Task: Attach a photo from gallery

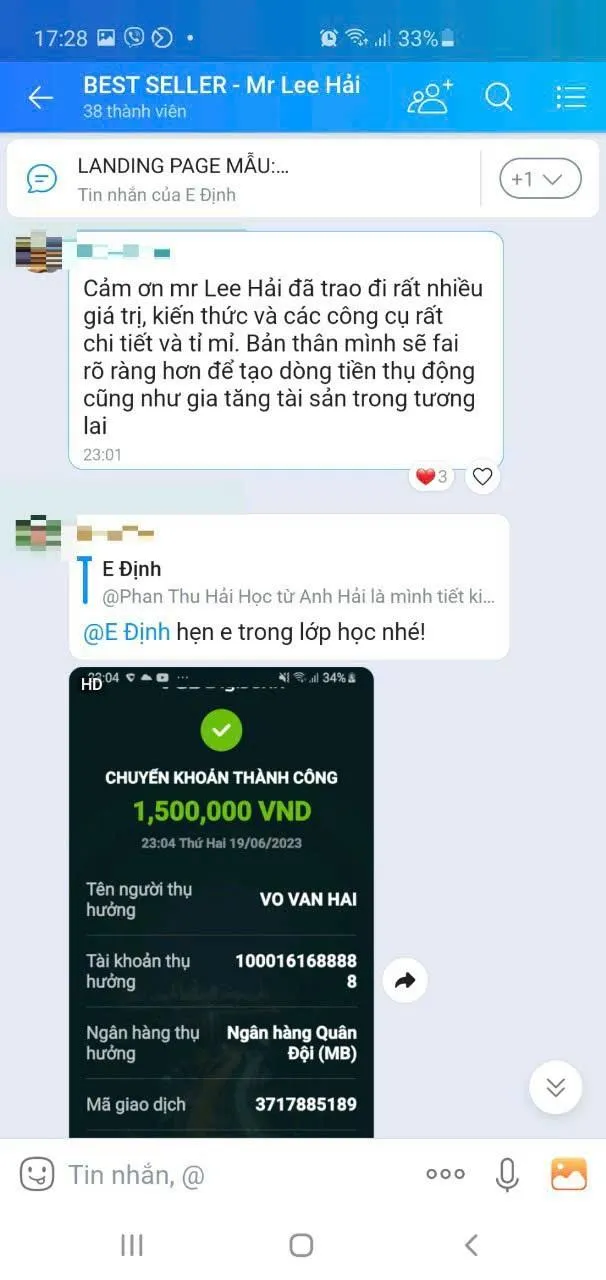Action: [569, 1174]
